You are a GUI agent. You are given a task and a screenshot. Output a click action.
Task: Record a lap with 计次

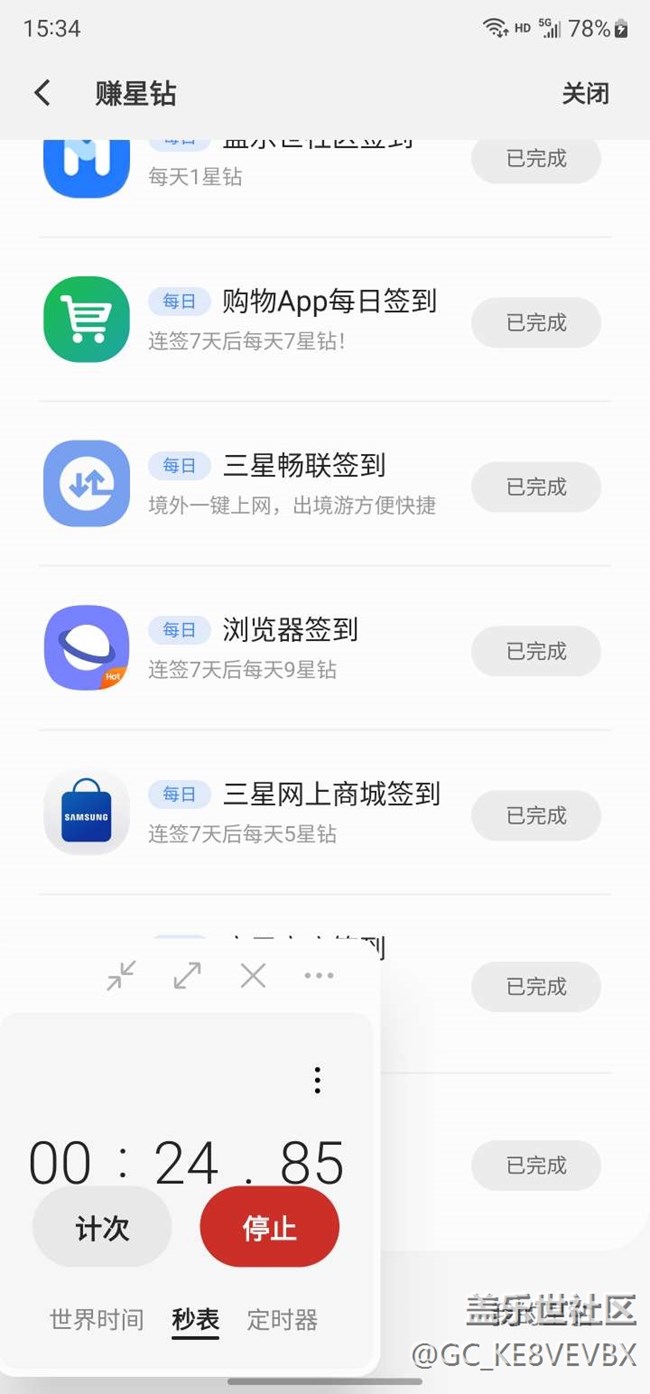(102, 1228)
